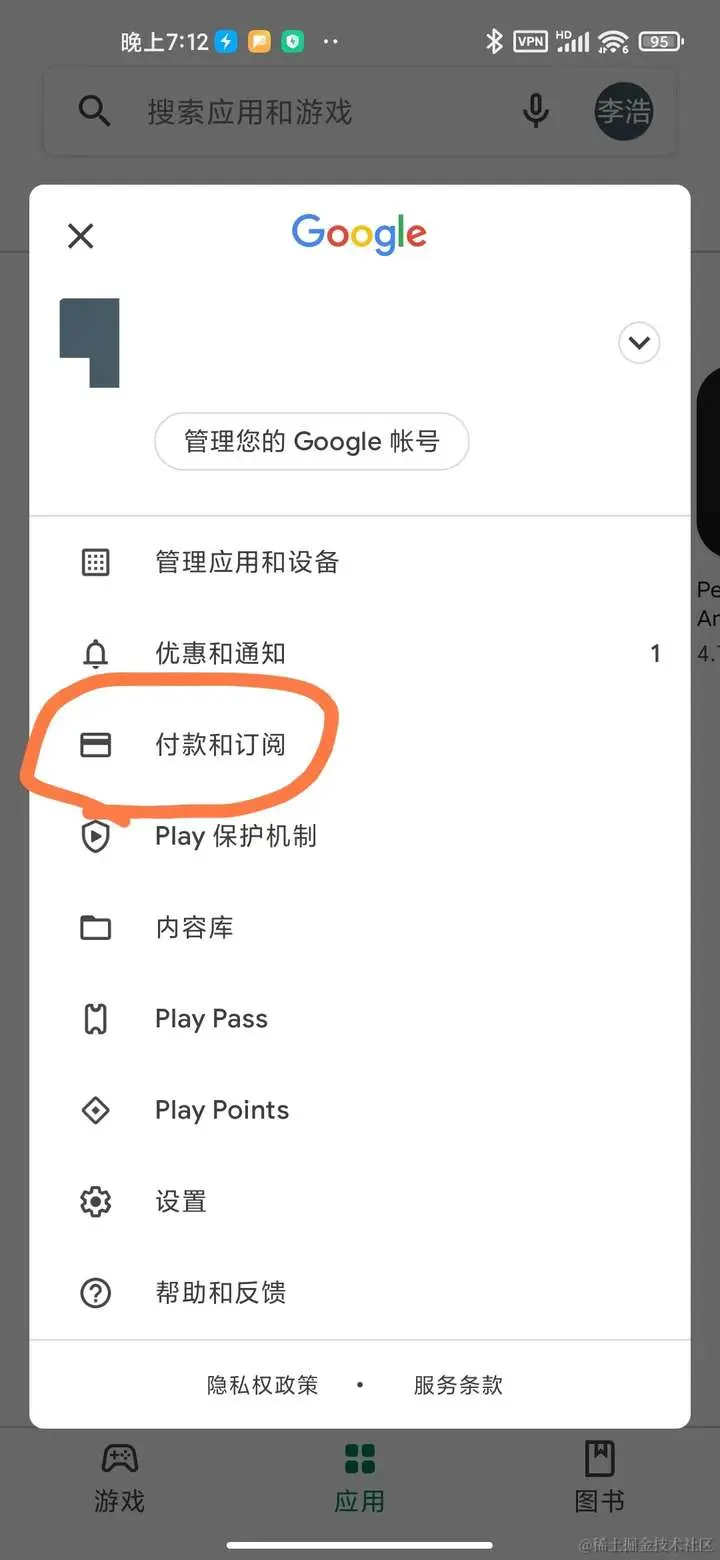Open Play 保护机制
Image resolution: width=720 pixels, height=1560 pixels.
pyautogui.click(x=235, y=836)
